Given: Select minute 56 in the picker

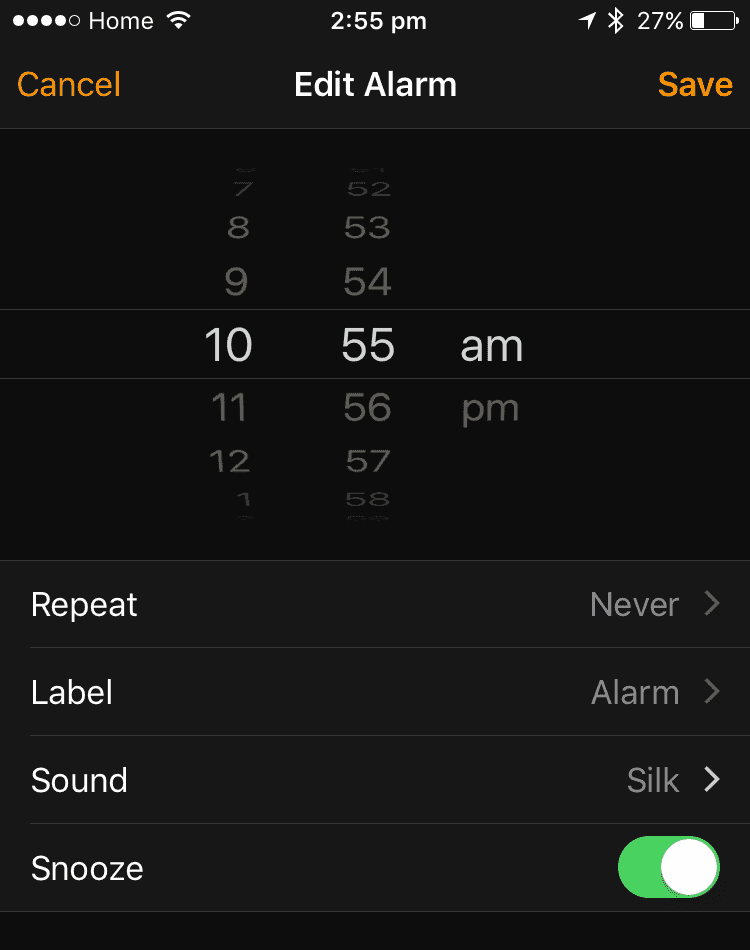Looking at the screenshot, I should coord(367,408).
